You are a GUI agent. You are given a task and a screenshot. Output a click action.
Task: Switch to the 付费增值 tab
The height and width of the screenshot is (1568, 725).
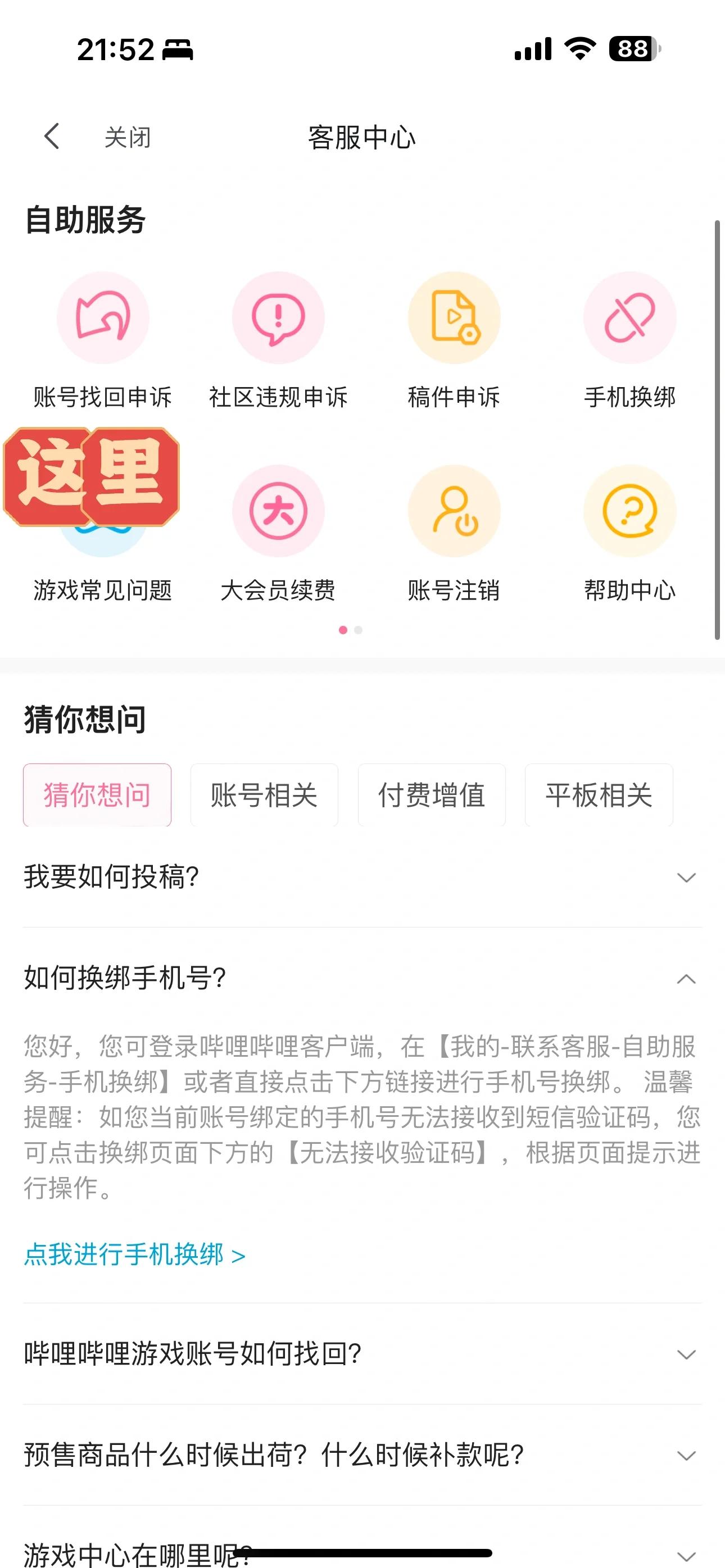[432, 795]
